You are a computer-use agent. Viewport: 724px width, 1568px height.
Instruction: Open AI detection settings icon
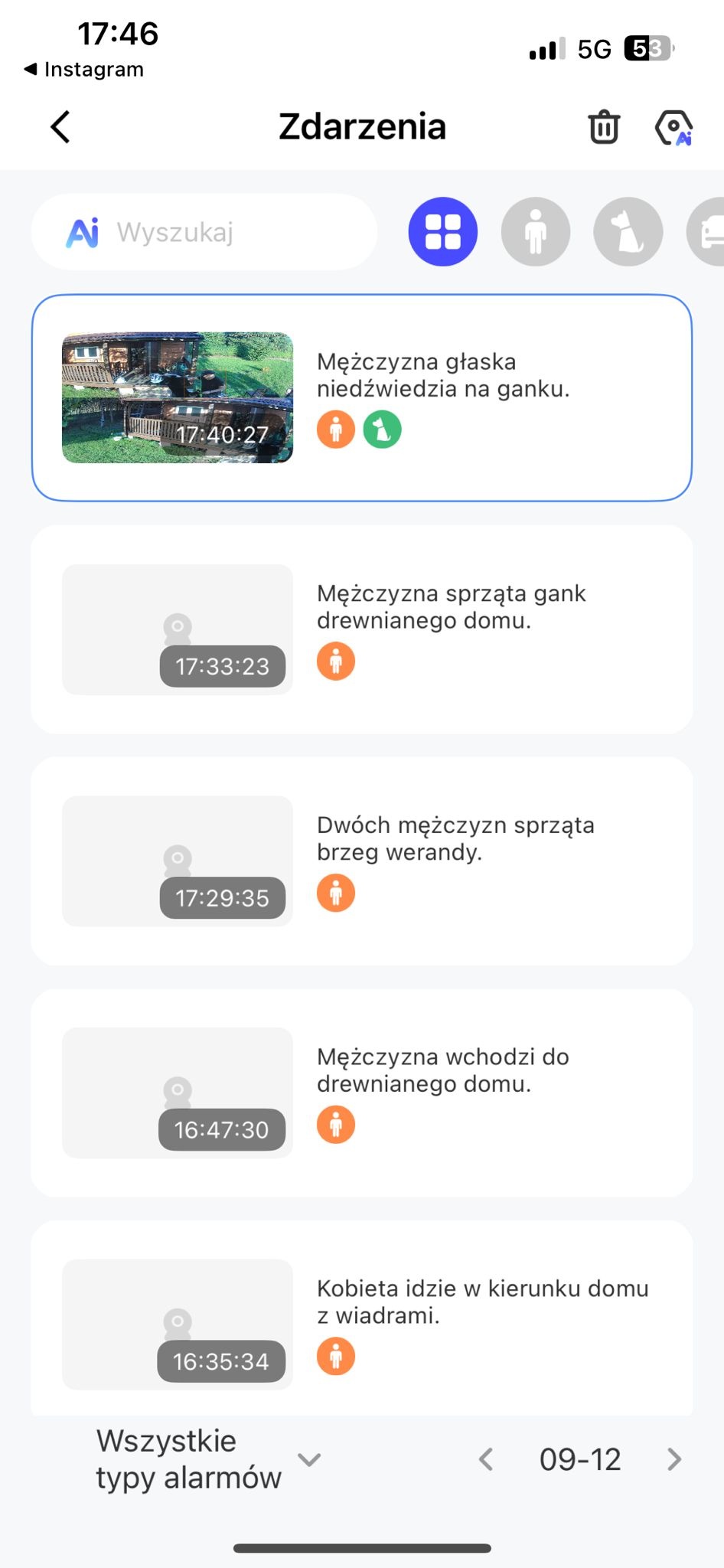click(x=673, y=127)
